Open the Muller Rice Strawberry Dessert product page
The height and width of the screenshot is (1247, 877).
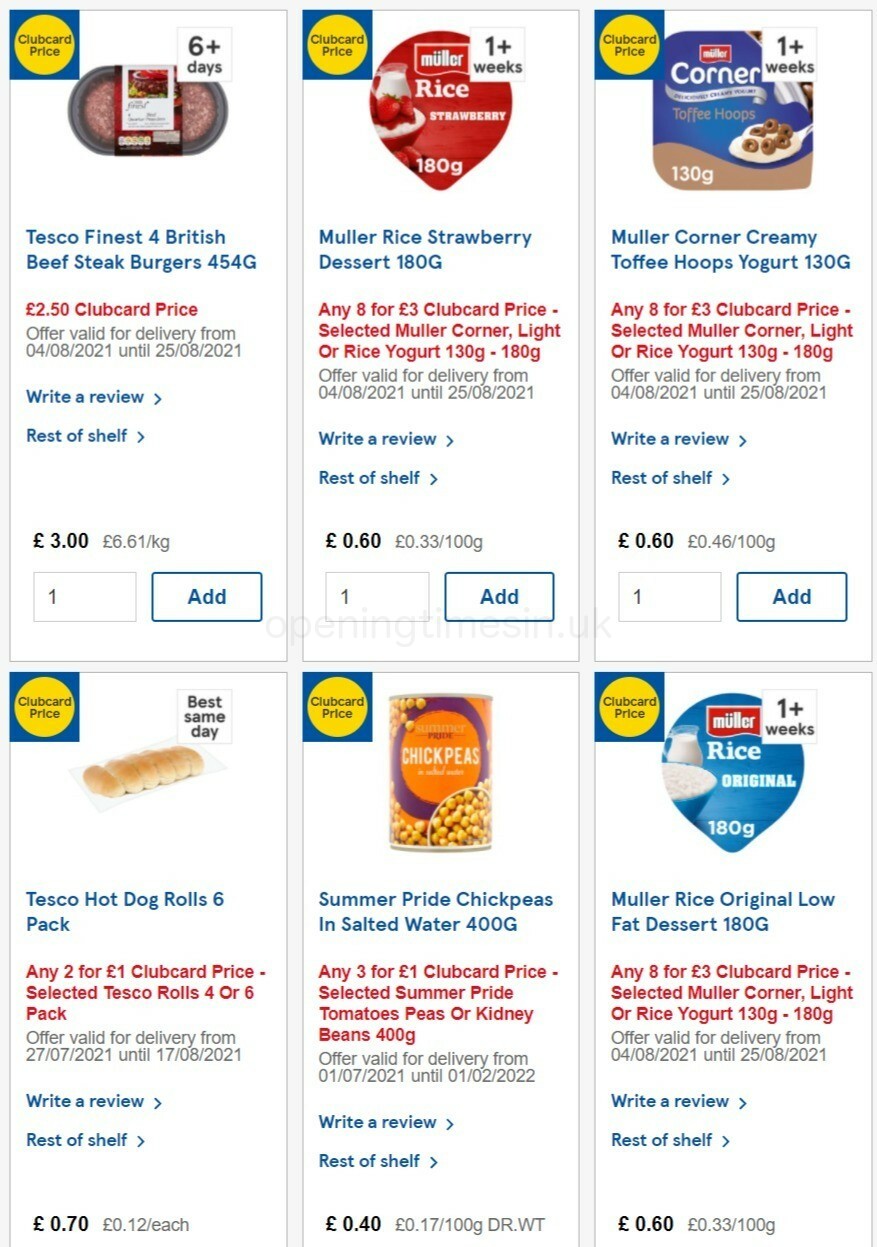coord(424,249)
